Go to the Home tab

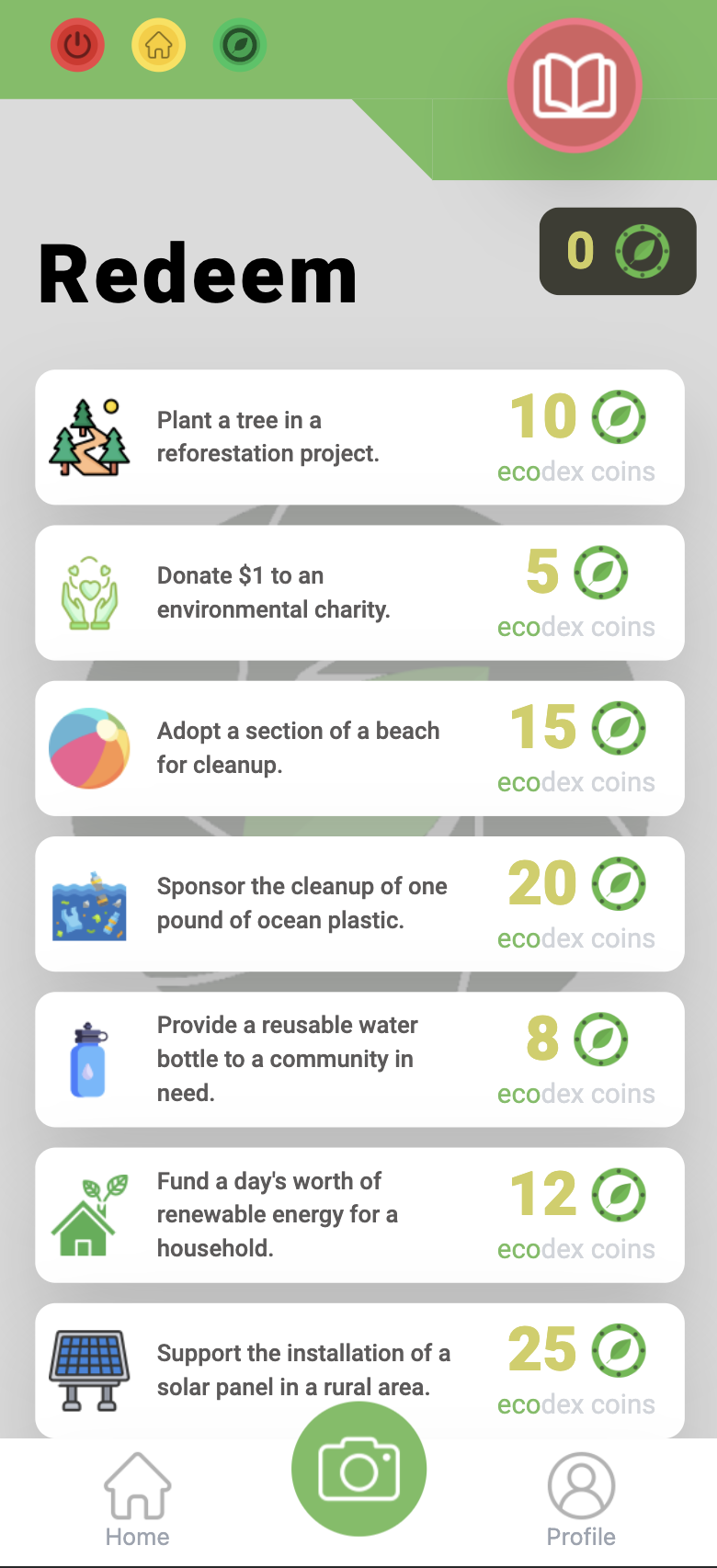point(137,1500)
